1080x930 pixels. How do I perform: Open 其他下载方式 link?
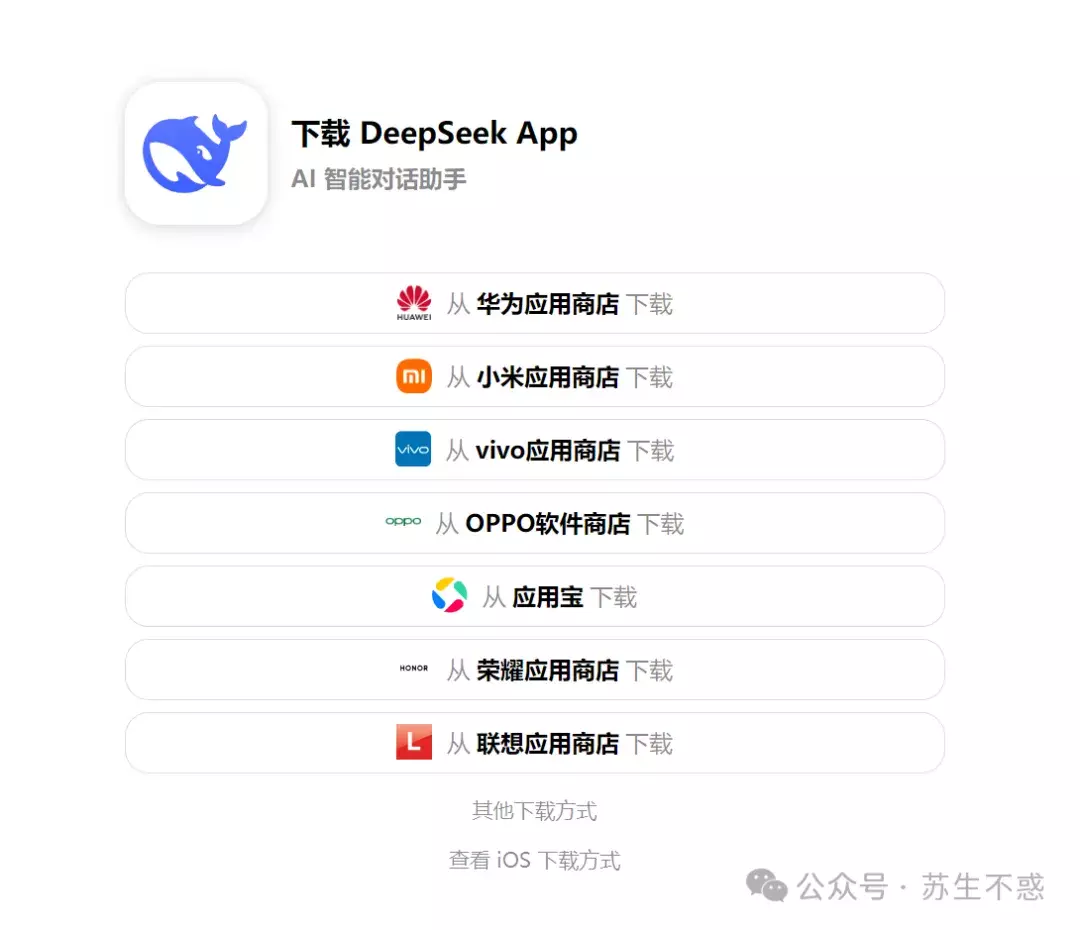point(535,810)
